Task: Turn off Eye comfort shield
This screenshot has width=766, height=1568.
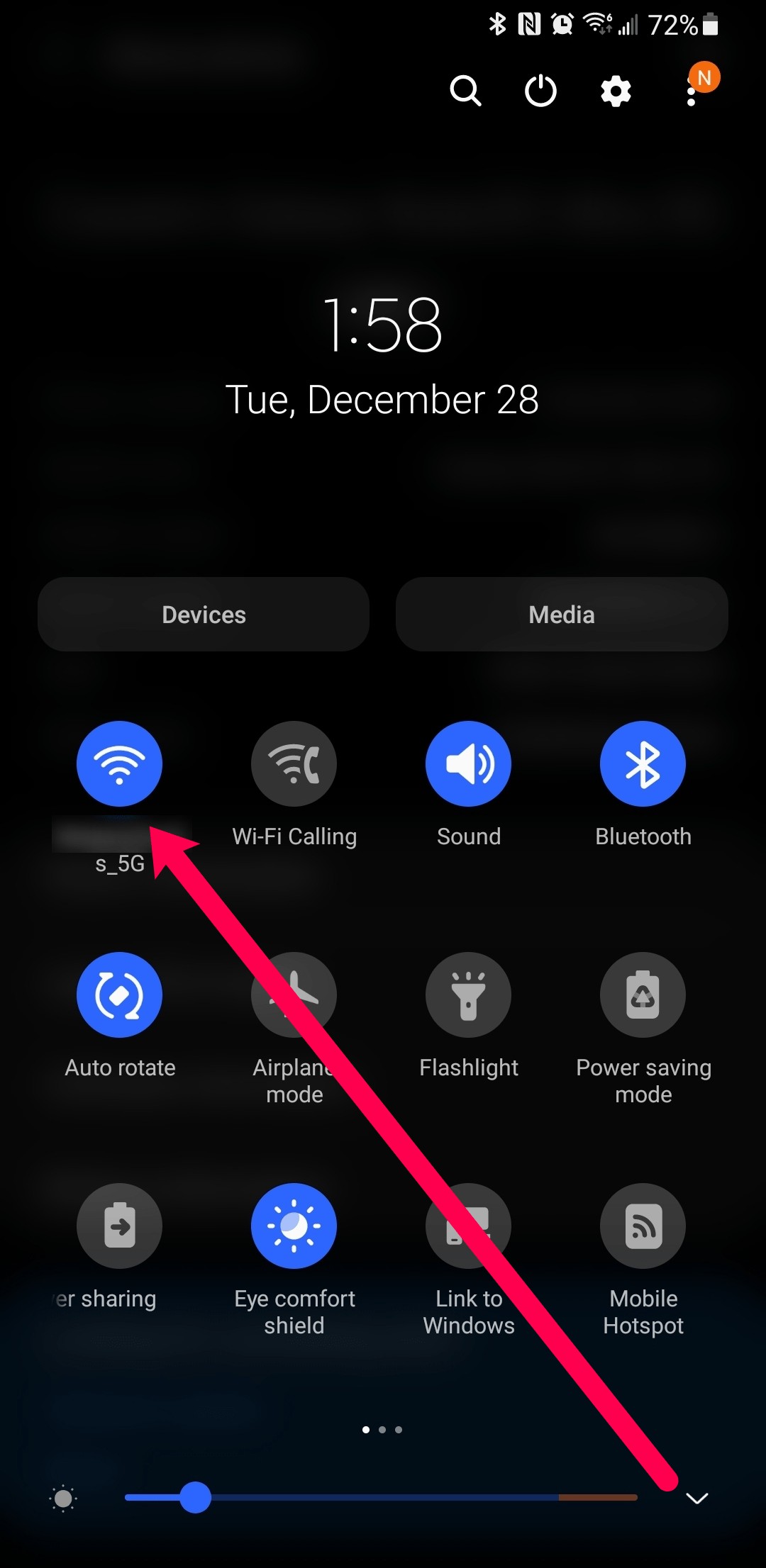Action: coord(294,1226)
